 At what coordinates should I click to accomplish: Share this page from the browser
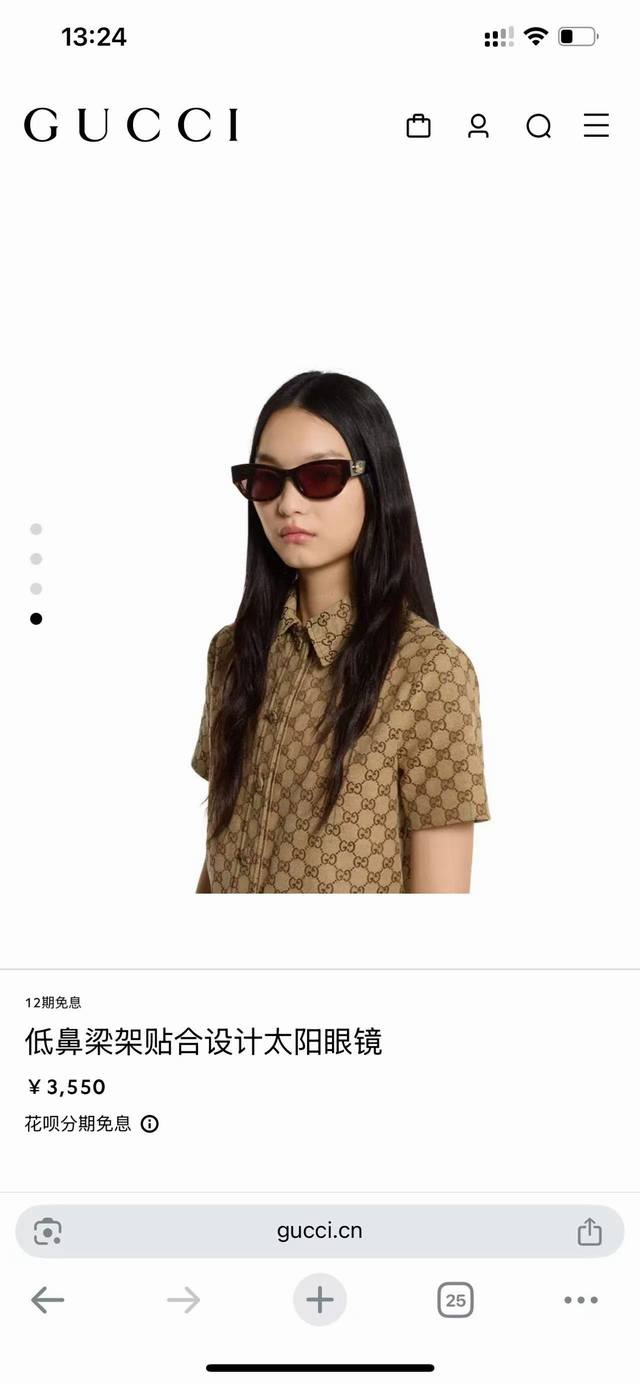[590, 1232]
